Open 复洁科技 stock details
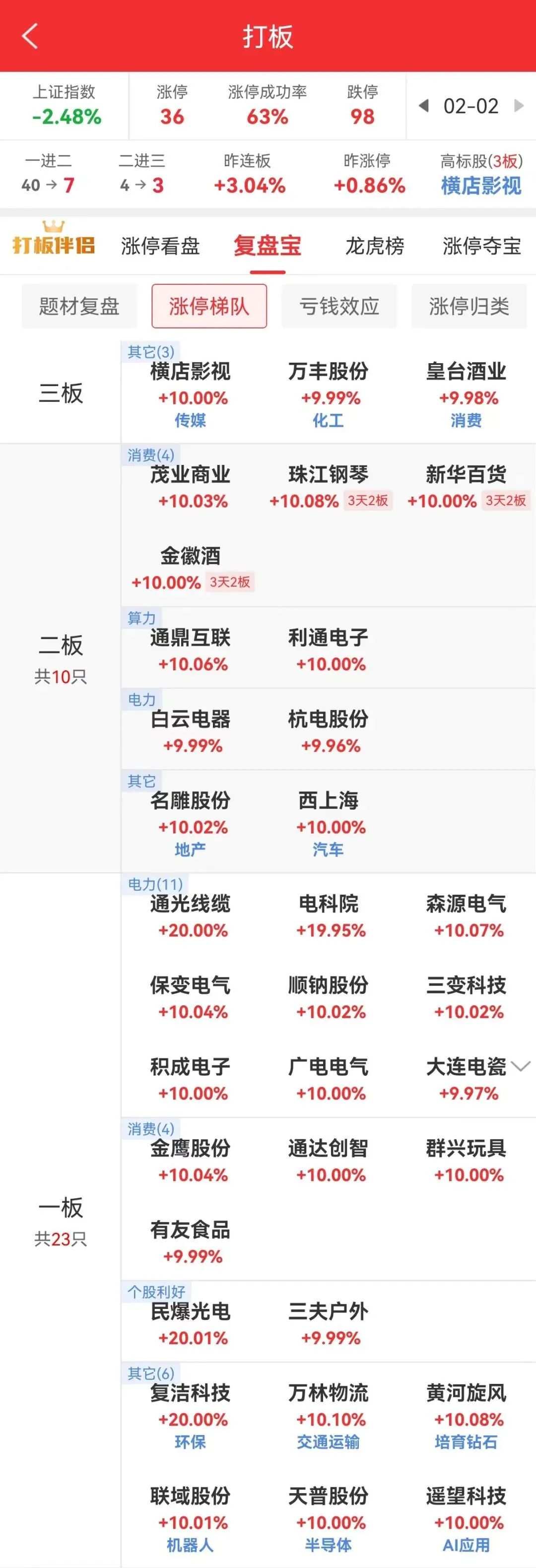The height and width of the screenshot is (1568, 536). pos(191,1393)
